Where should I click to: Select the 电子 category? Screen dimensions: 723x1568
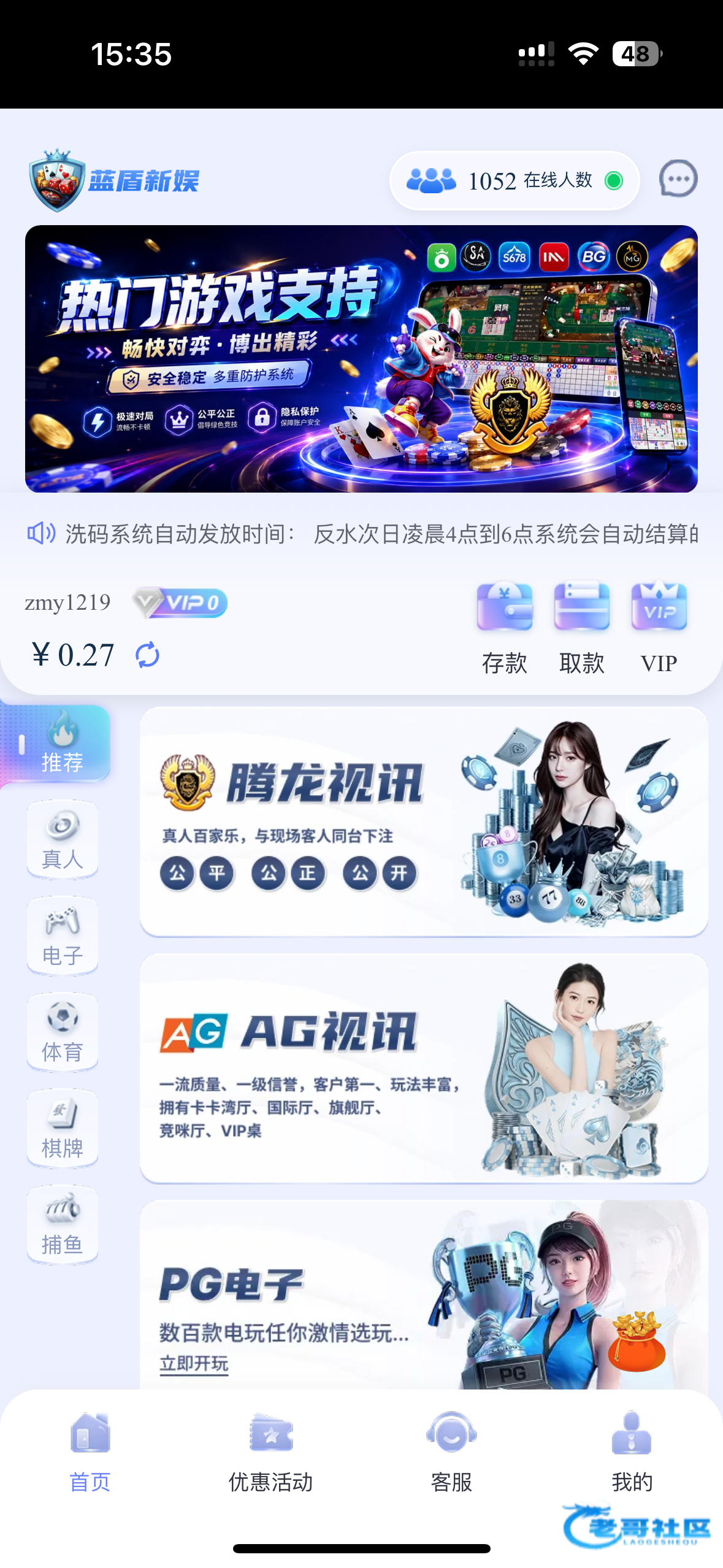pos(63,936)
